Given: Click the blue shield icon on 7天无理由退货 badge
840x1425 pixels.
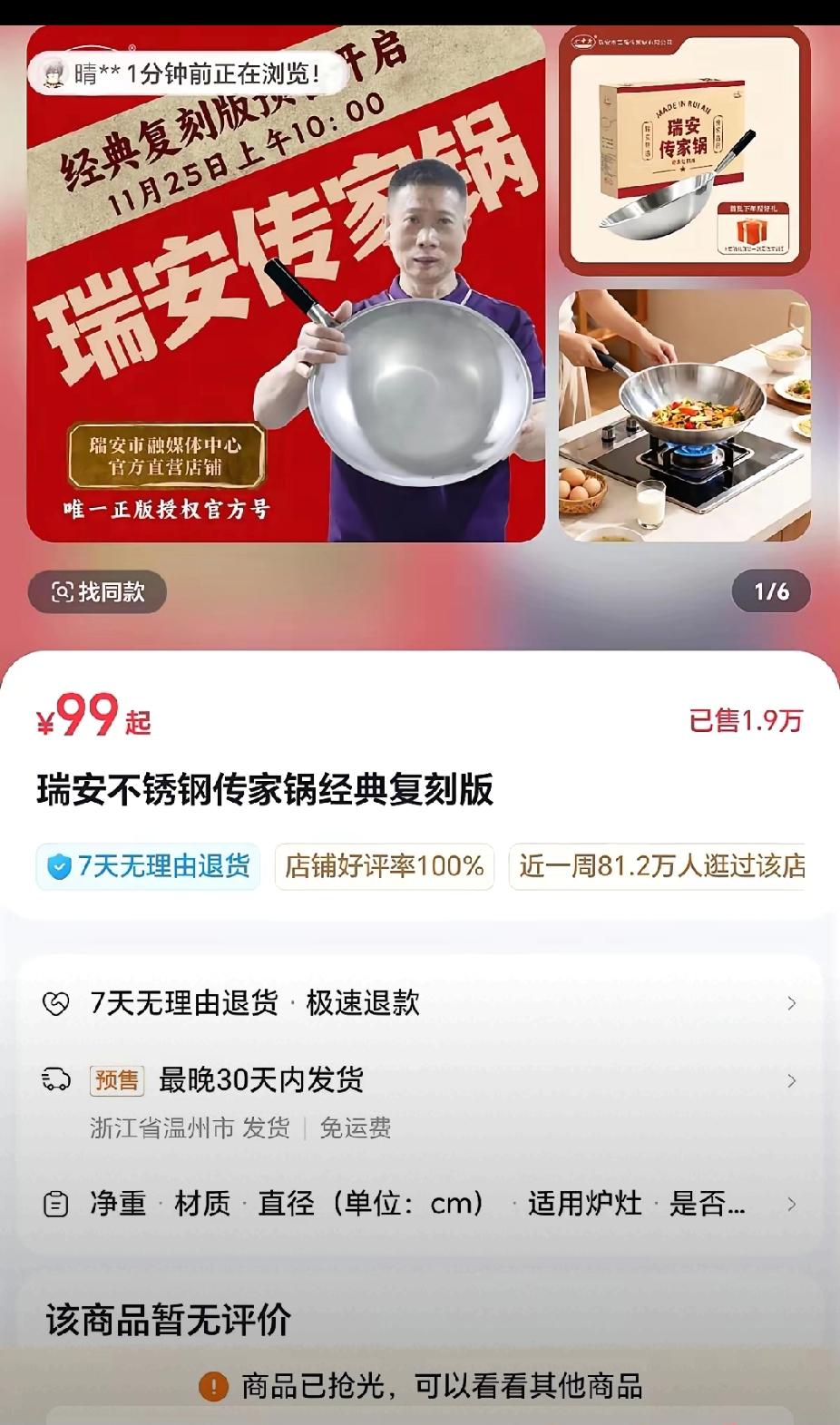Looking at the screenshot, I should point(56,867).
